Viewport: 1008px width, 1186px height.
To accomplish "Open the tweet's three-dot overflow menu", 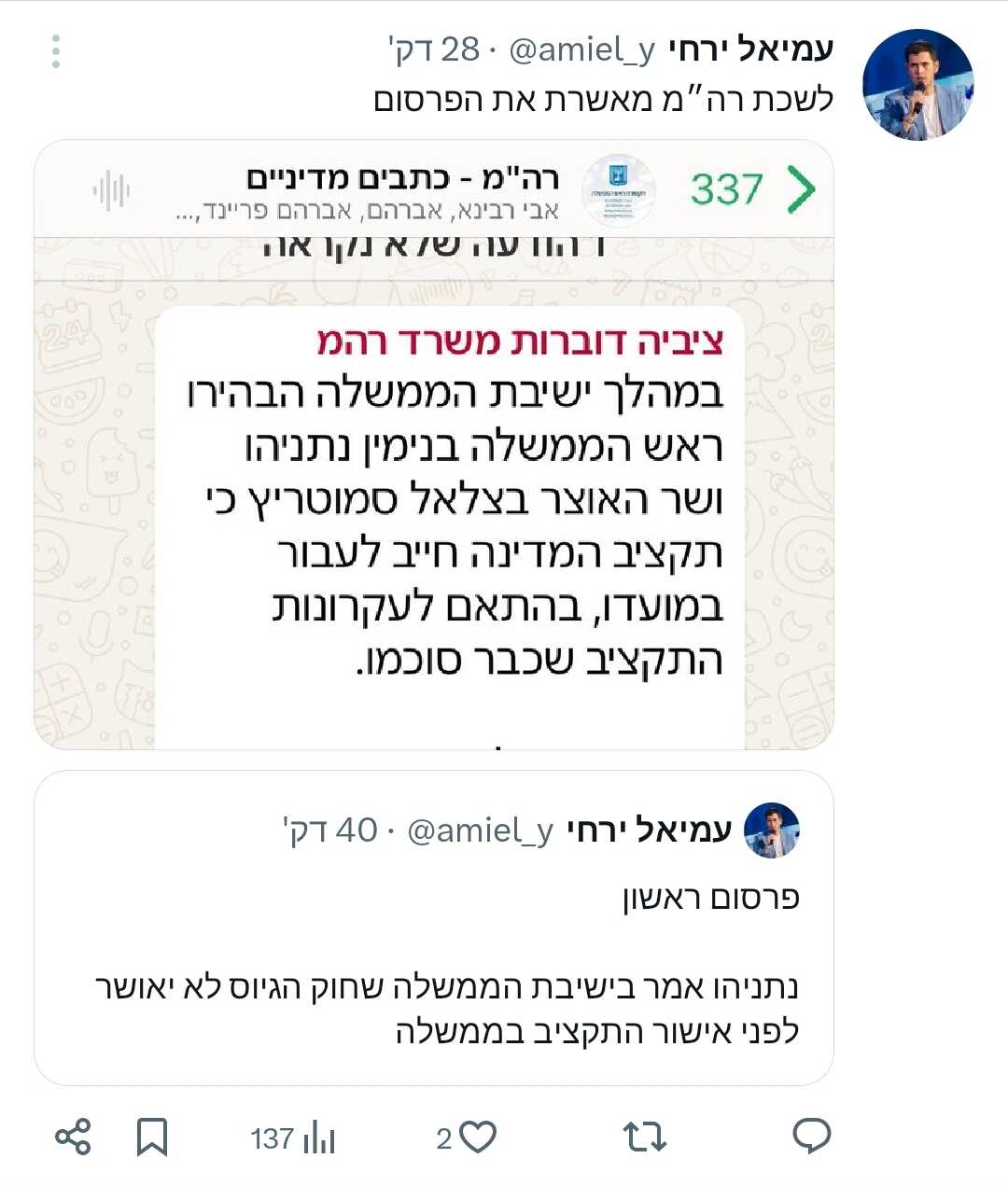I will [x=56, y=51].
